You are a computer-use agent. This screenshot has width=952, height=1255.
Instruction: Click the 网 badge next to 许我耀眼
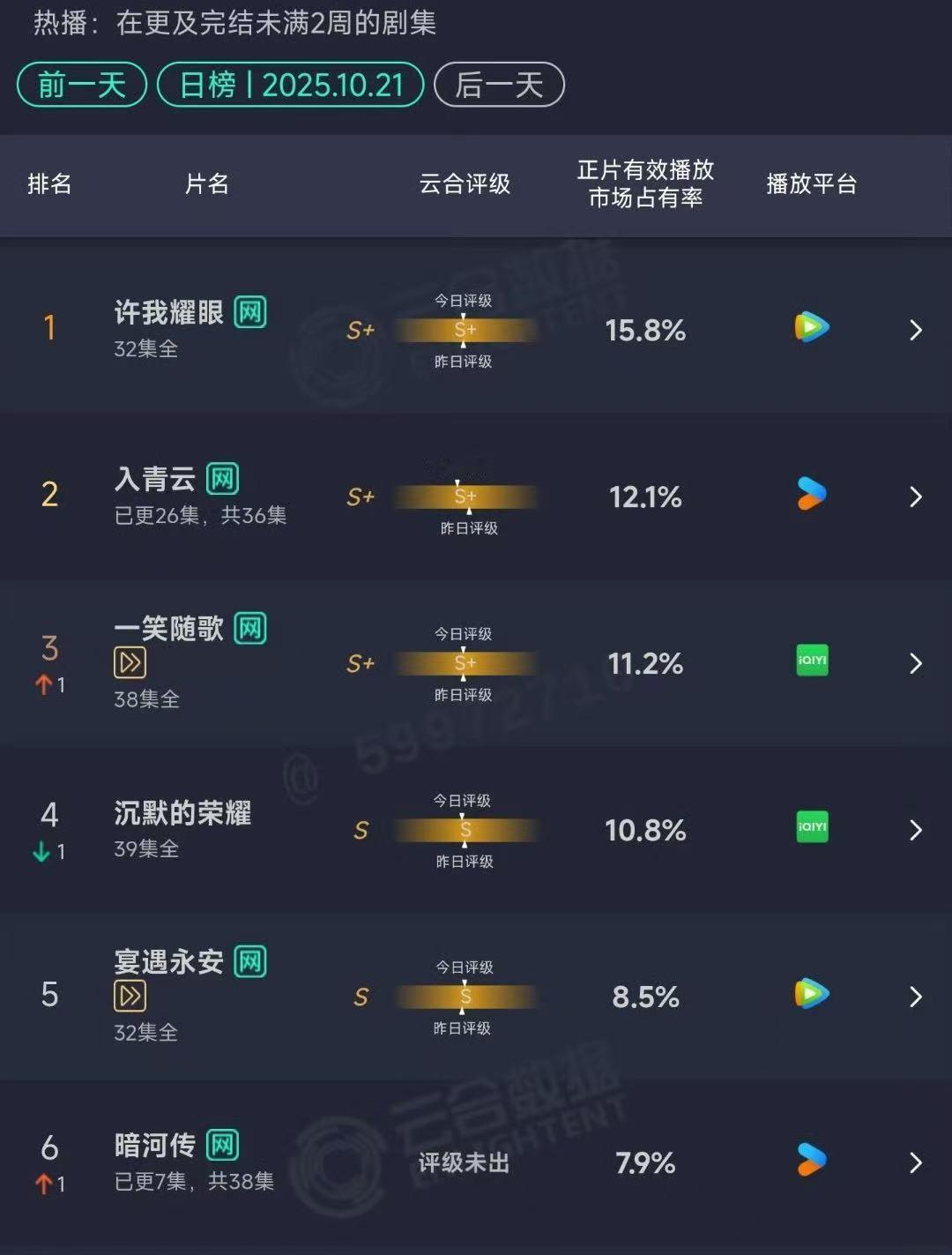pyautogui.click(x=249, y=313)
